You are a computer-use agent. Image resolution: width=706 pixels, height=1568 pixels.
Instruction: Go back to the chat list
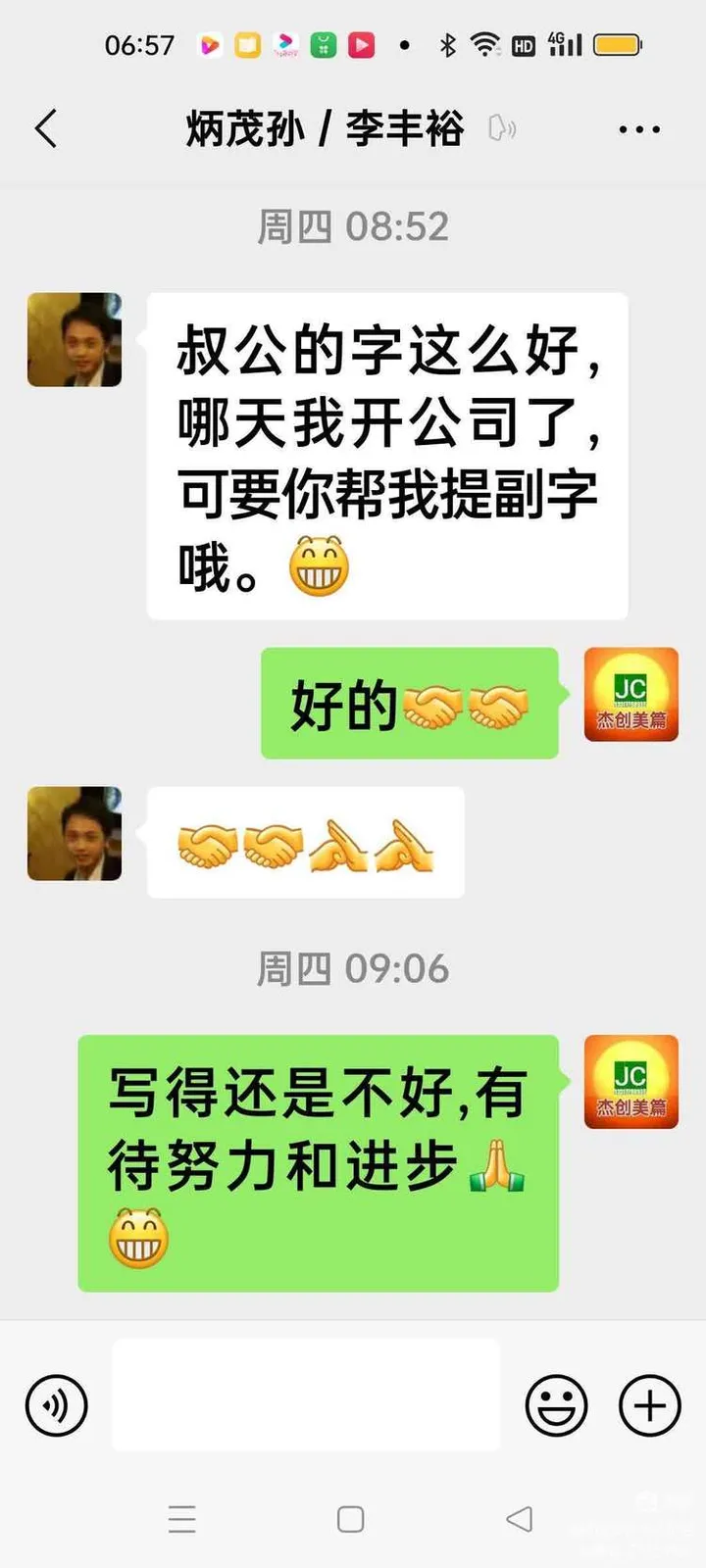pyautogui.click(x=46, y=128)
